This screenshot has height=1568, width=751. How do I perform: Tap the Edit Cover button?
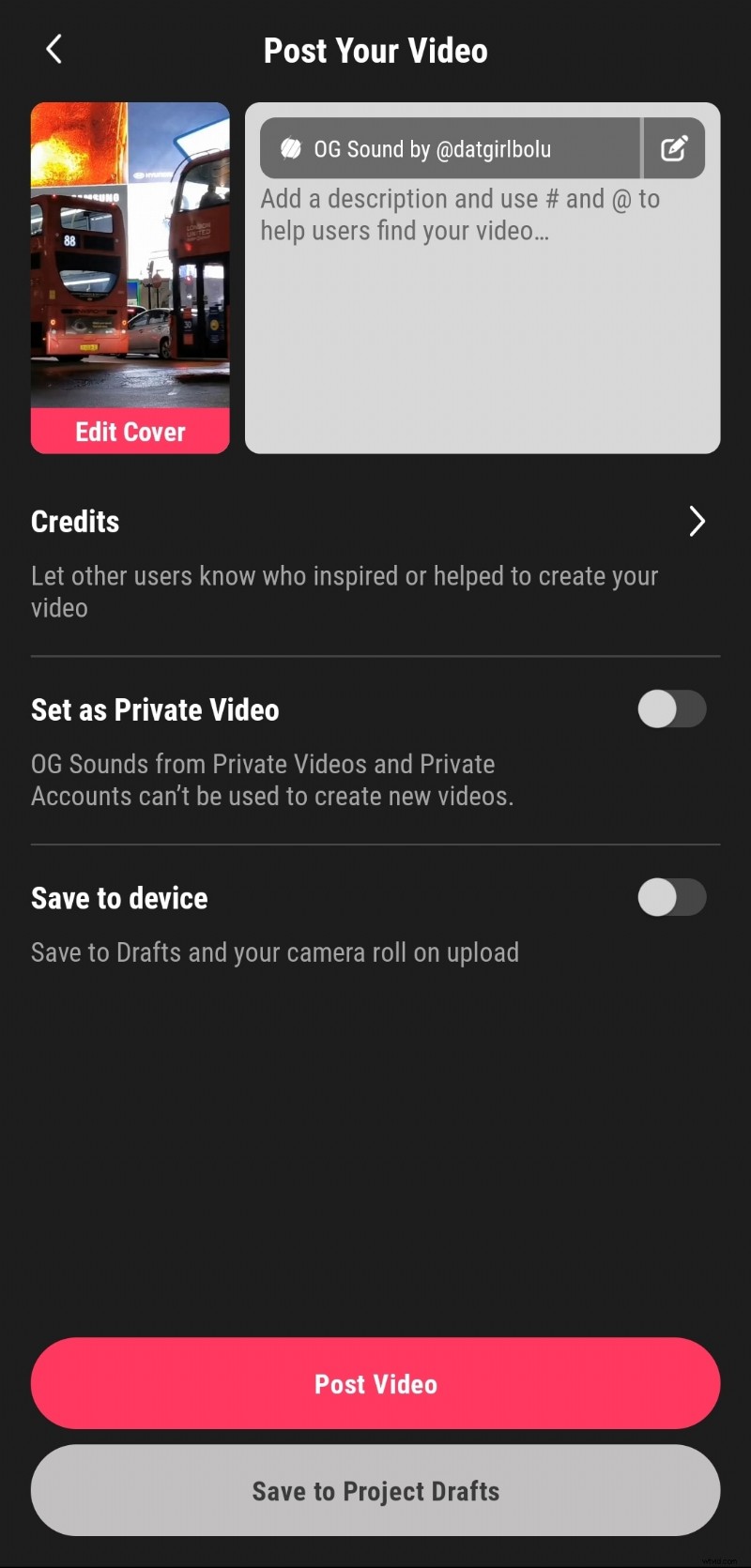(x=130, y=431)
